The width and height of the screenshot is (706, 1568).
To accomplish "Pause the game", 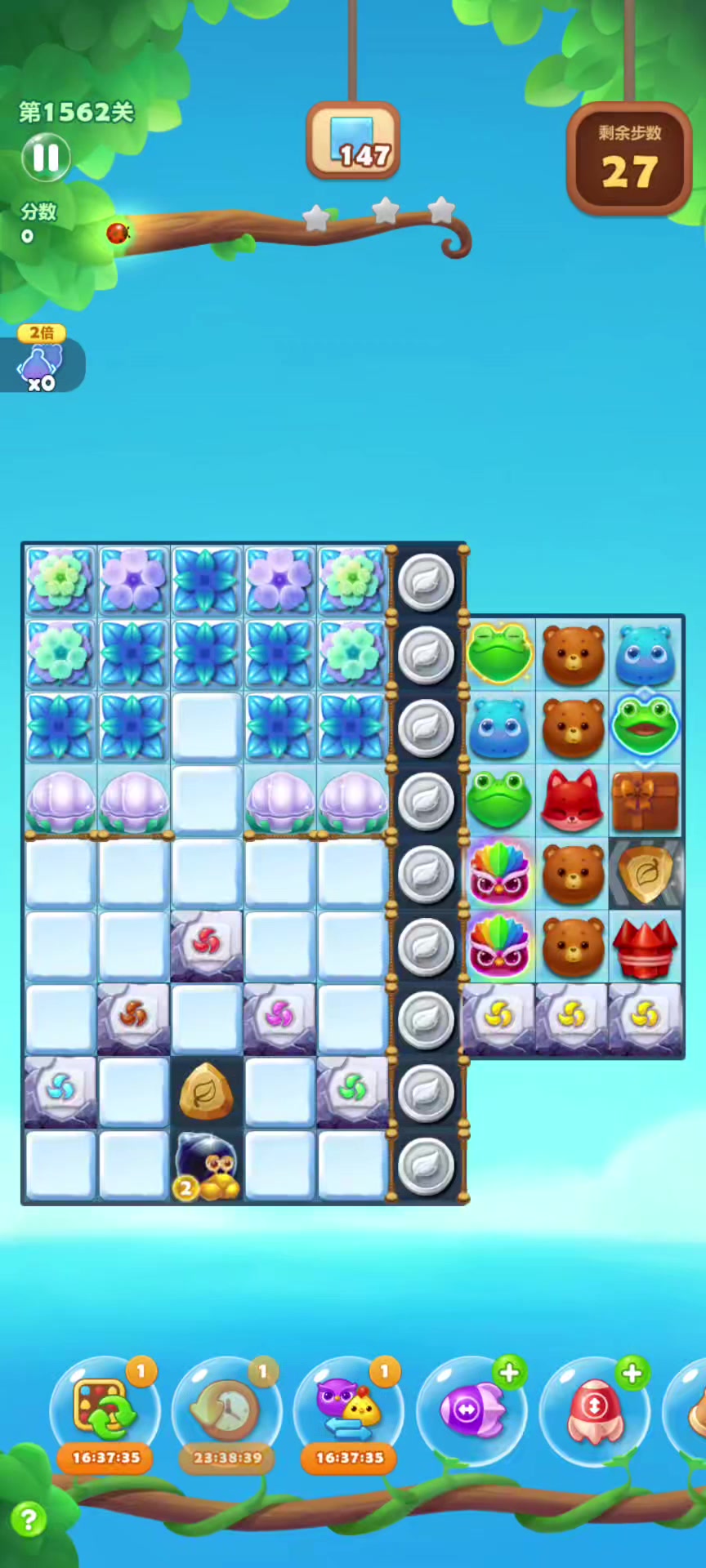I will click(x=46, y=157).
